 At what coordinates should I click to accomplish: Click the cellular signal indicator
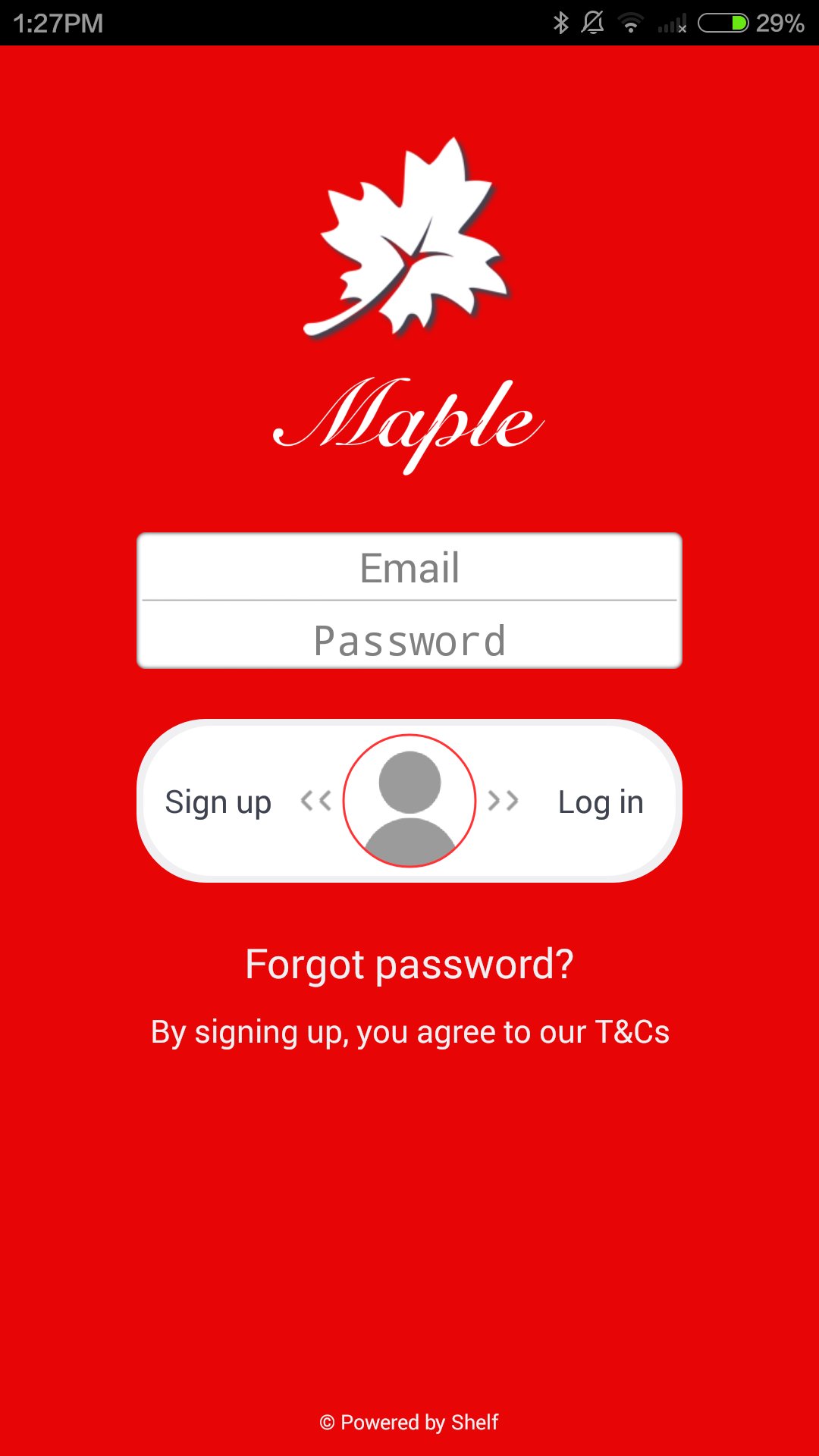[x=670, y=25]
